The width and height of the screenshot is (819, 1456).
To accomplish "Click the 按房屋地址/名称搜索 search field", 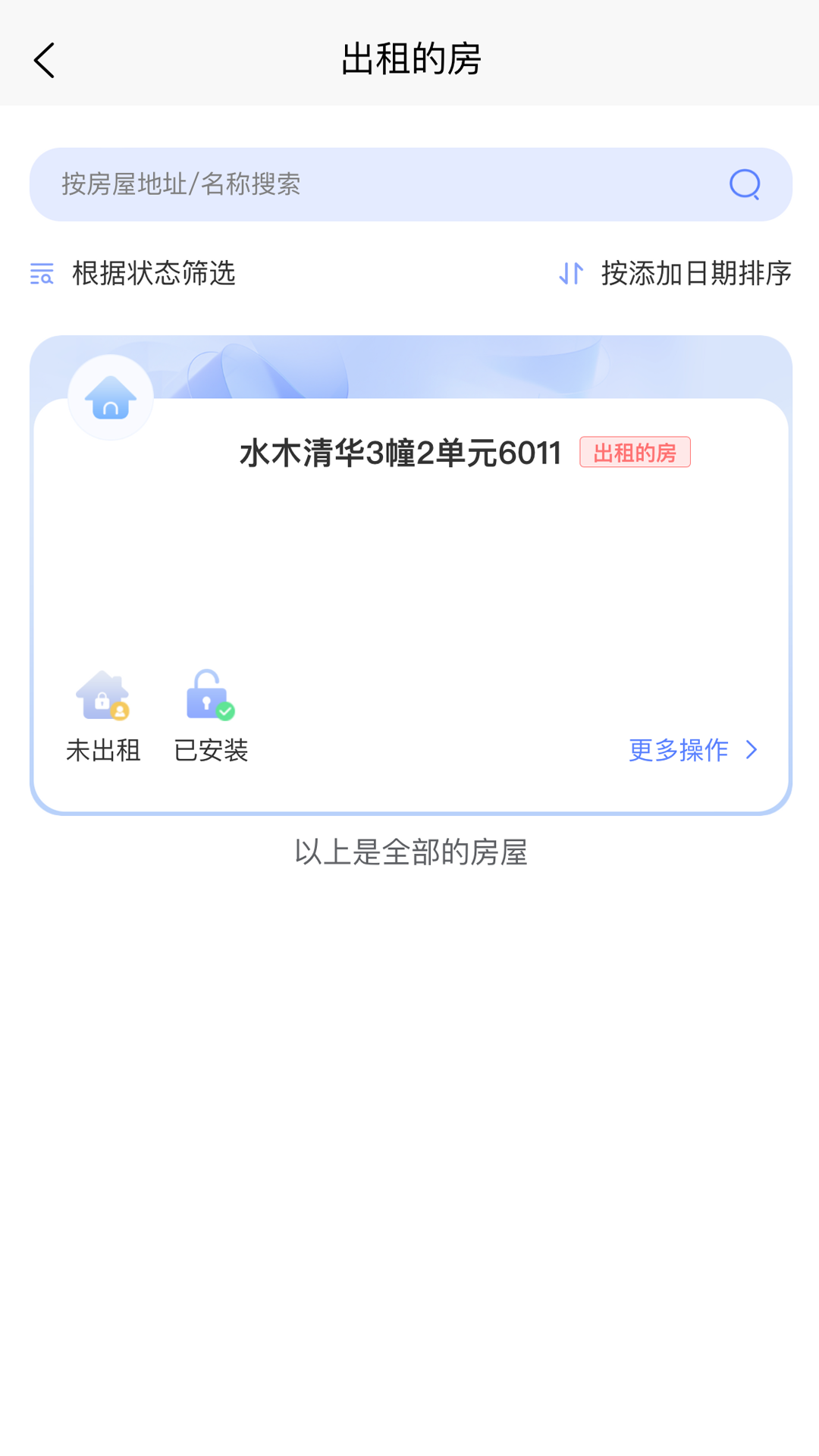I will tap(303, 184).
